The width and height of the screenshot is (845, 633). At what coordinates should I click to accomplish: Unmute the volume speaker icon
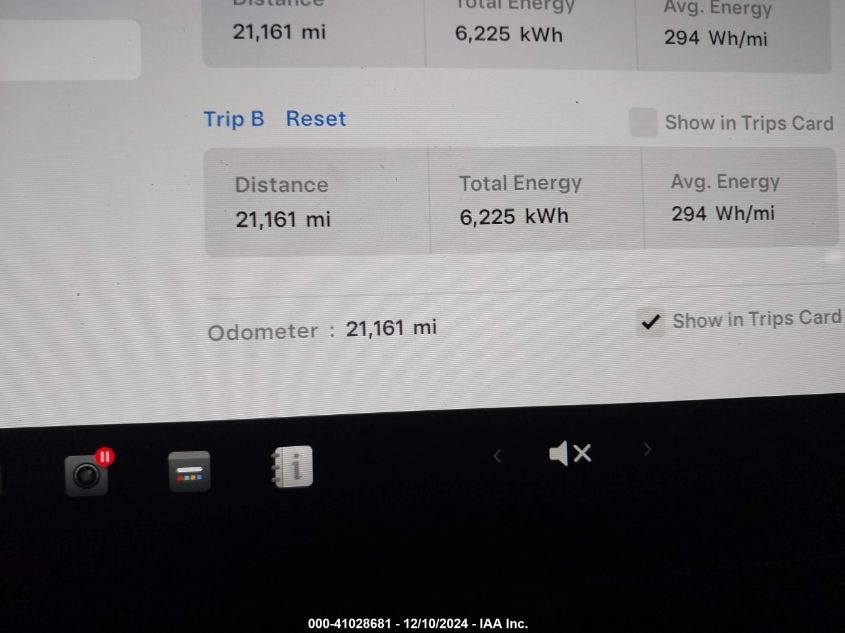[570, 454]
